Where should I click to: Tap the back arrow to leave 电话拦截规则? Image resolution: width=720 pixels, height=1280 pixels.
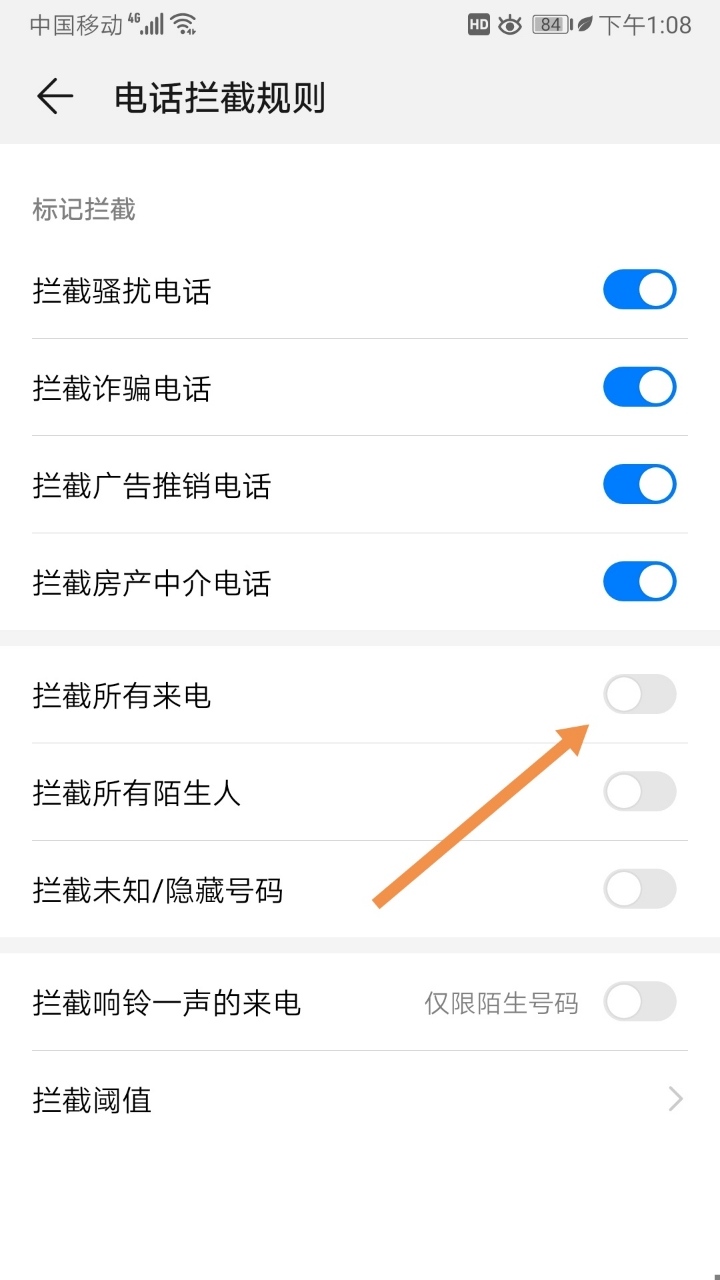coord(54,95)
